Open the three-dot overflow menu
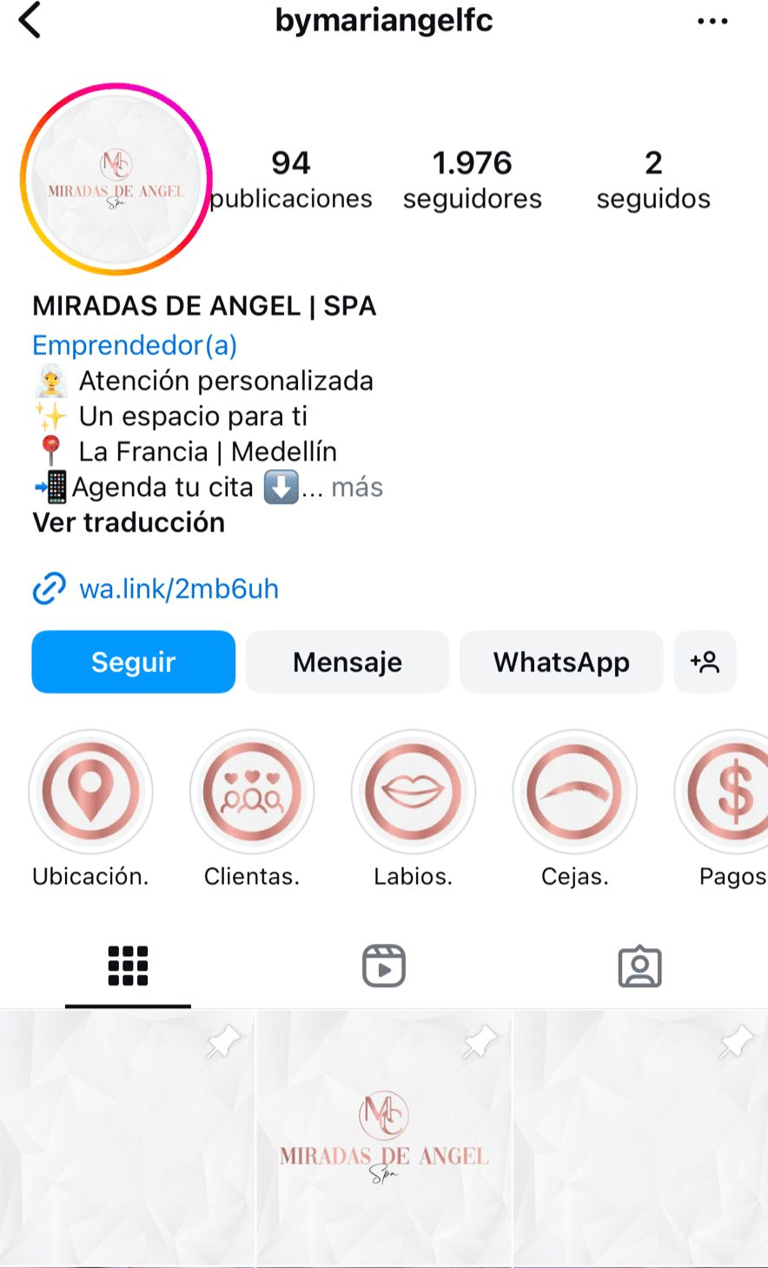The image size is (768, 1268). (712, 21)
